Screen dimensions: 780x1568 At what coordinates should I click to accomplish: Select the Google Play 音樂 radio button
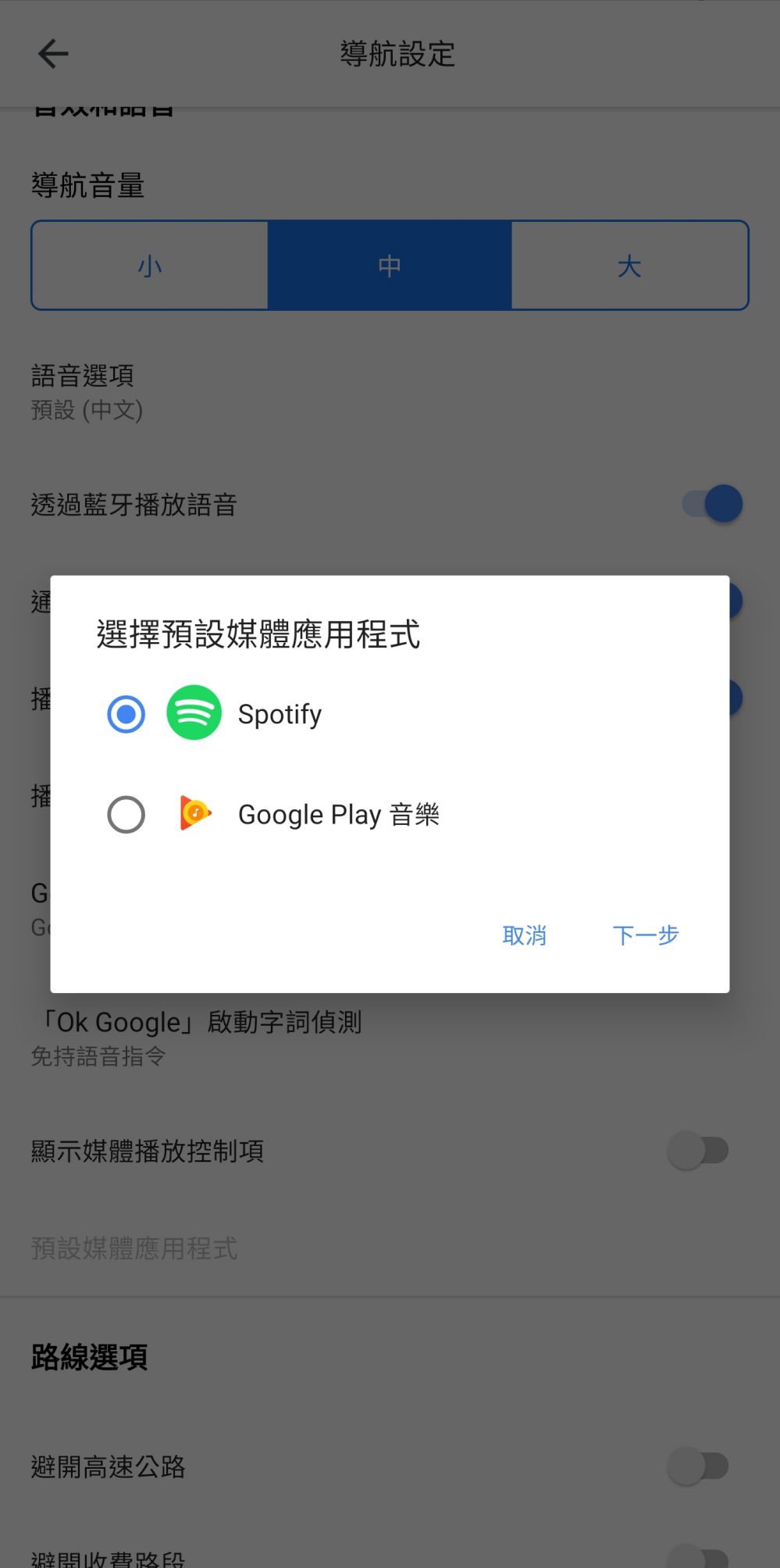tap(125, 813)
